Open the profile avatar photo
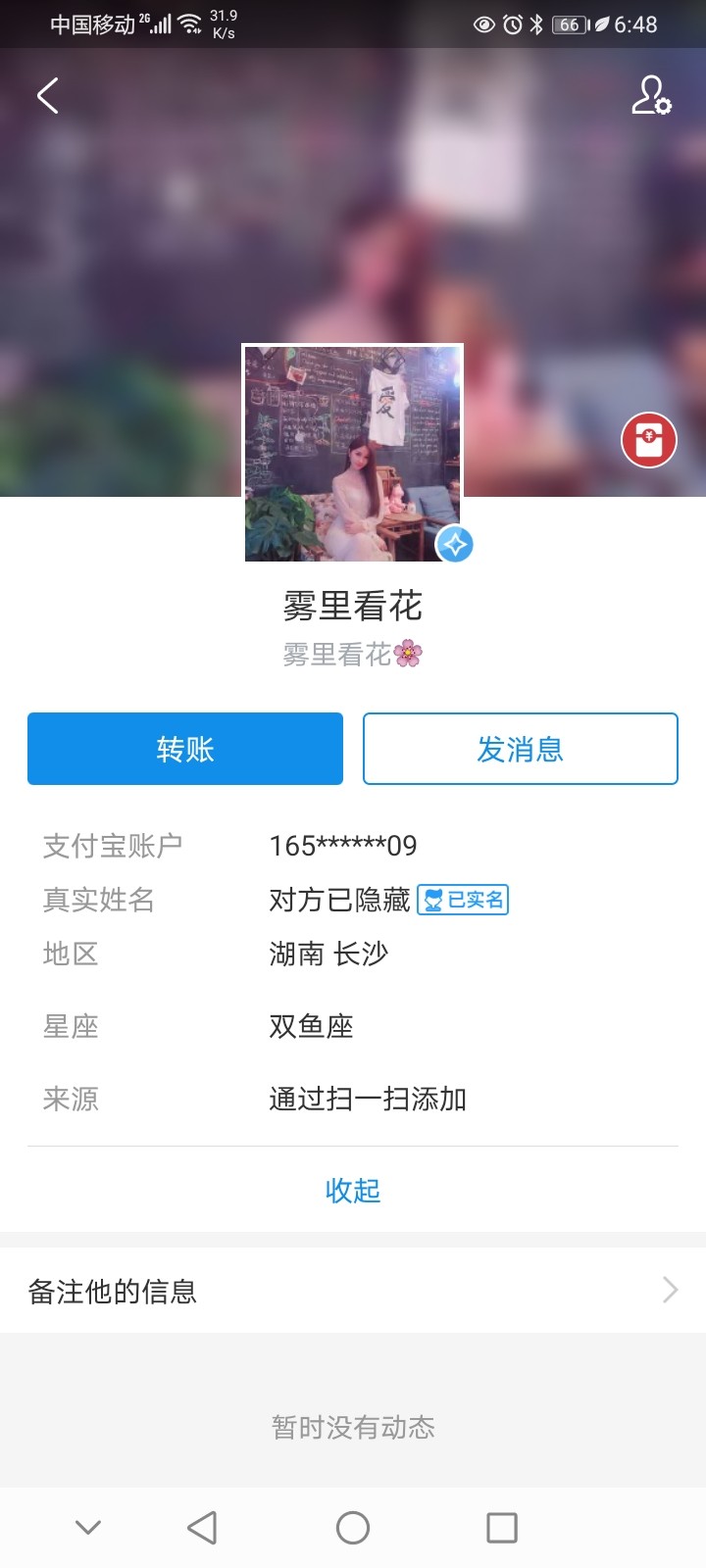The width and height of the screenshot is (706, 1568). point(352,453)
